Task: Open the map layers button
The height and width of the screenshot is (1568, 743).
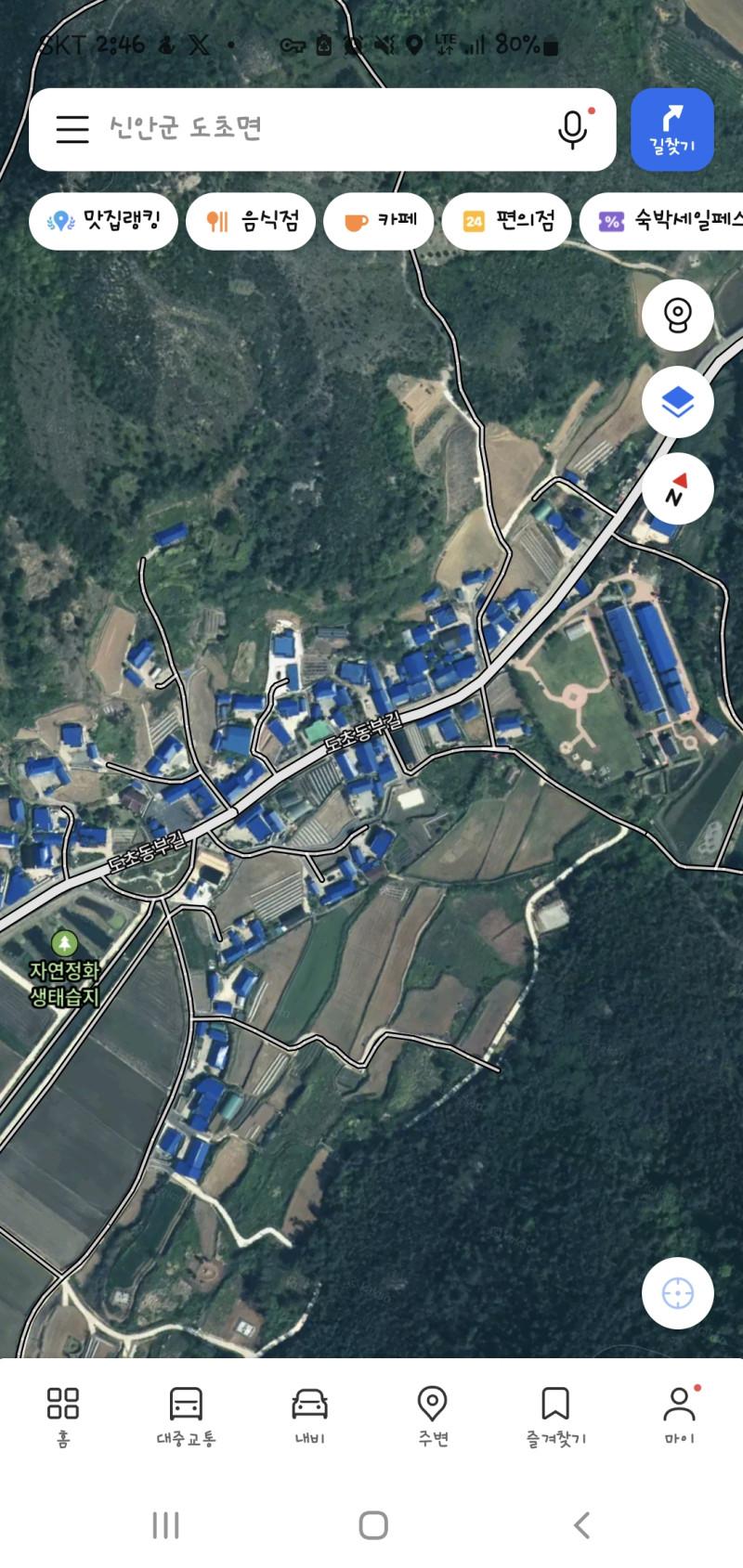Action: (677, 402)
